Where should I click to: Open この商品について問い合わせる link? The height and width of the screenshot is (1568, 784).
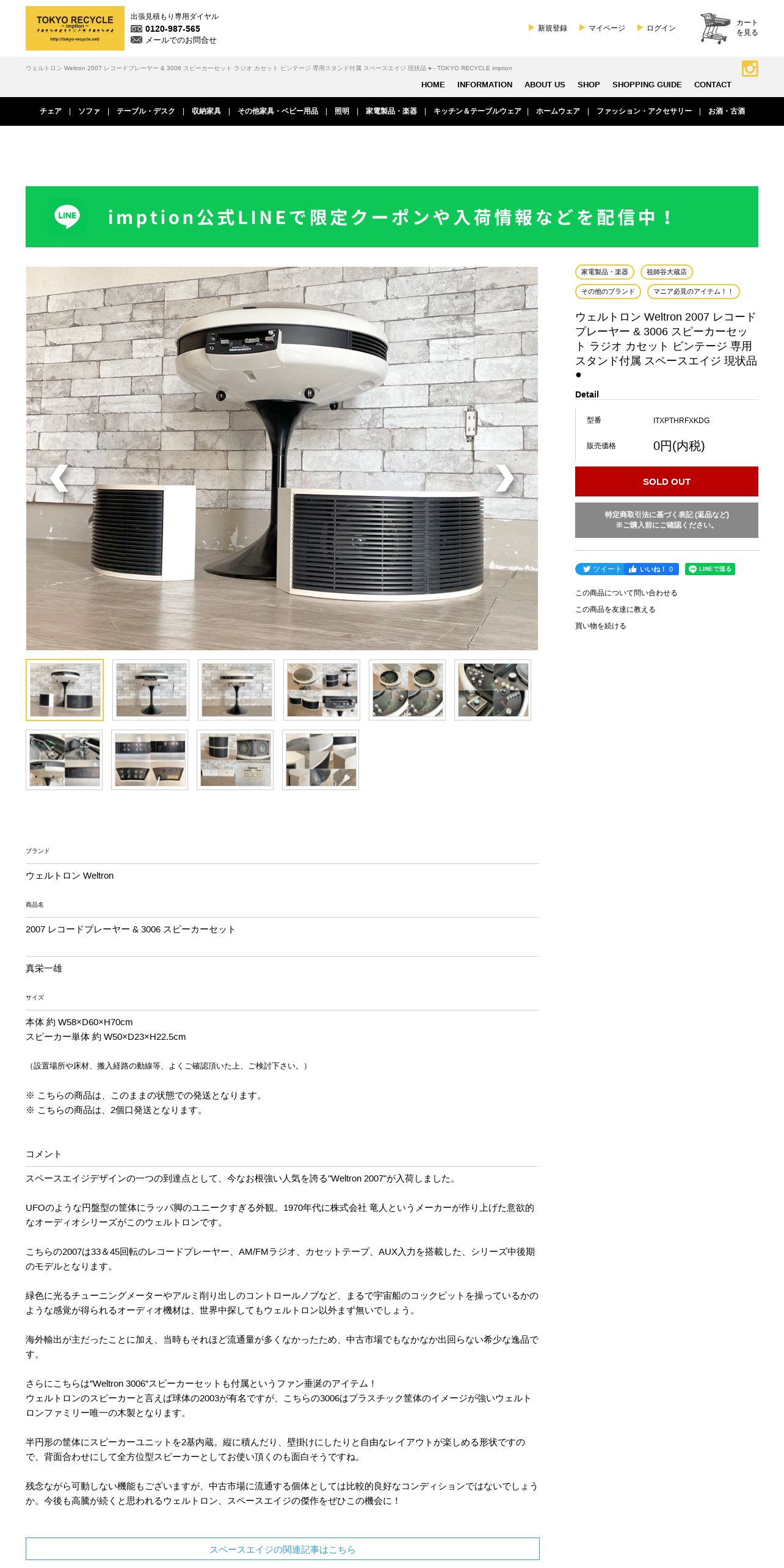point(626,593)
